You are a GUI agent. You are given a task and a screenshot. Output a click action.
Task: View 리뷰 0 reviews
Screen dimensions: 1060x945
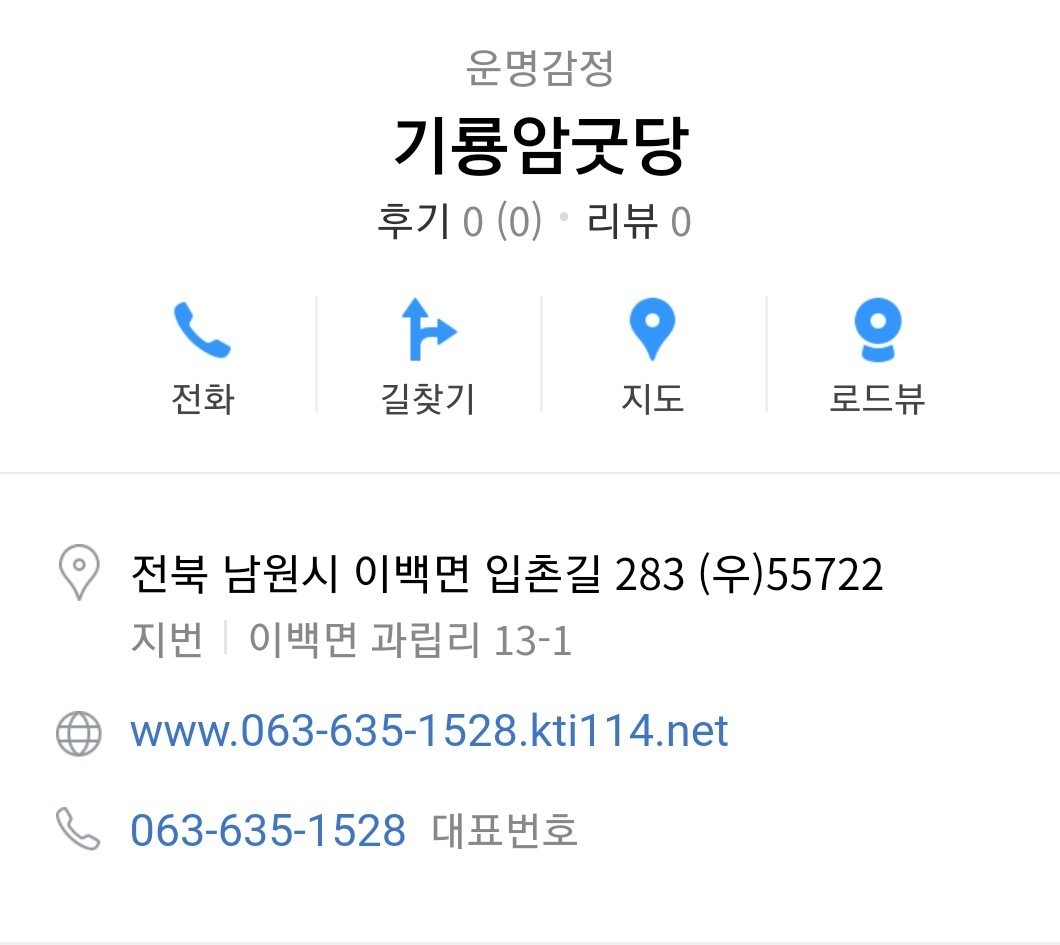pos(638,221)
